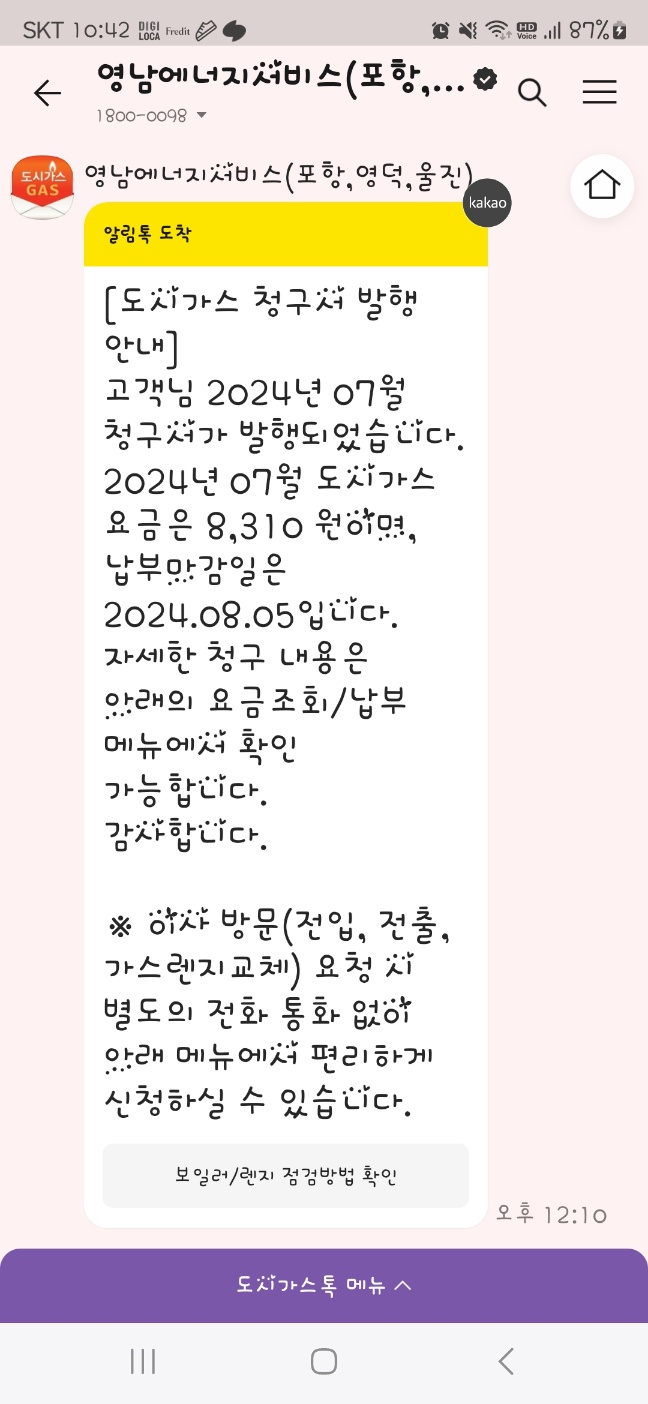This screenshot has height=1404, width=648.
Task: Open recent apps from the navigation bar
Action: 143,1361
